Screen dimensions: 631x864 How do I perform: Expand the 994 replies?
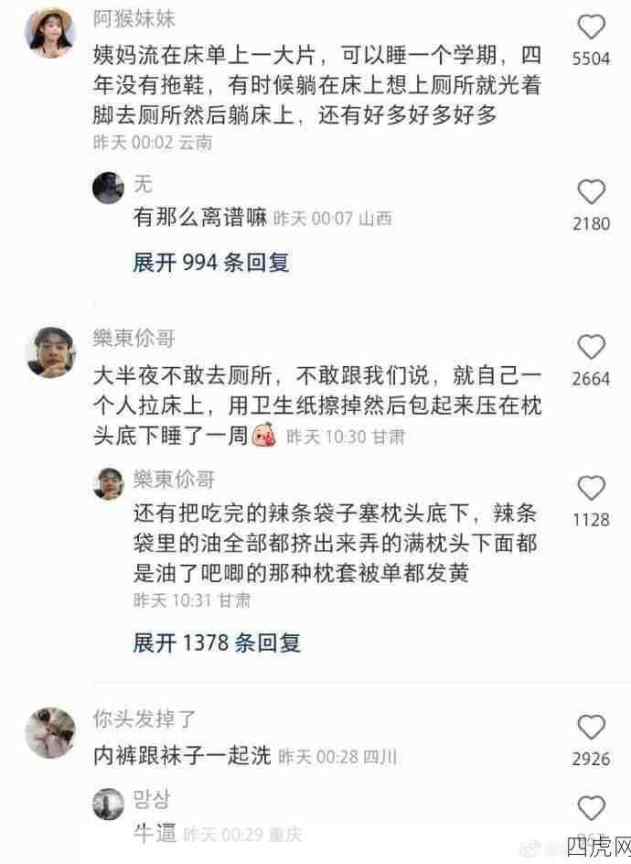point(211,263)
